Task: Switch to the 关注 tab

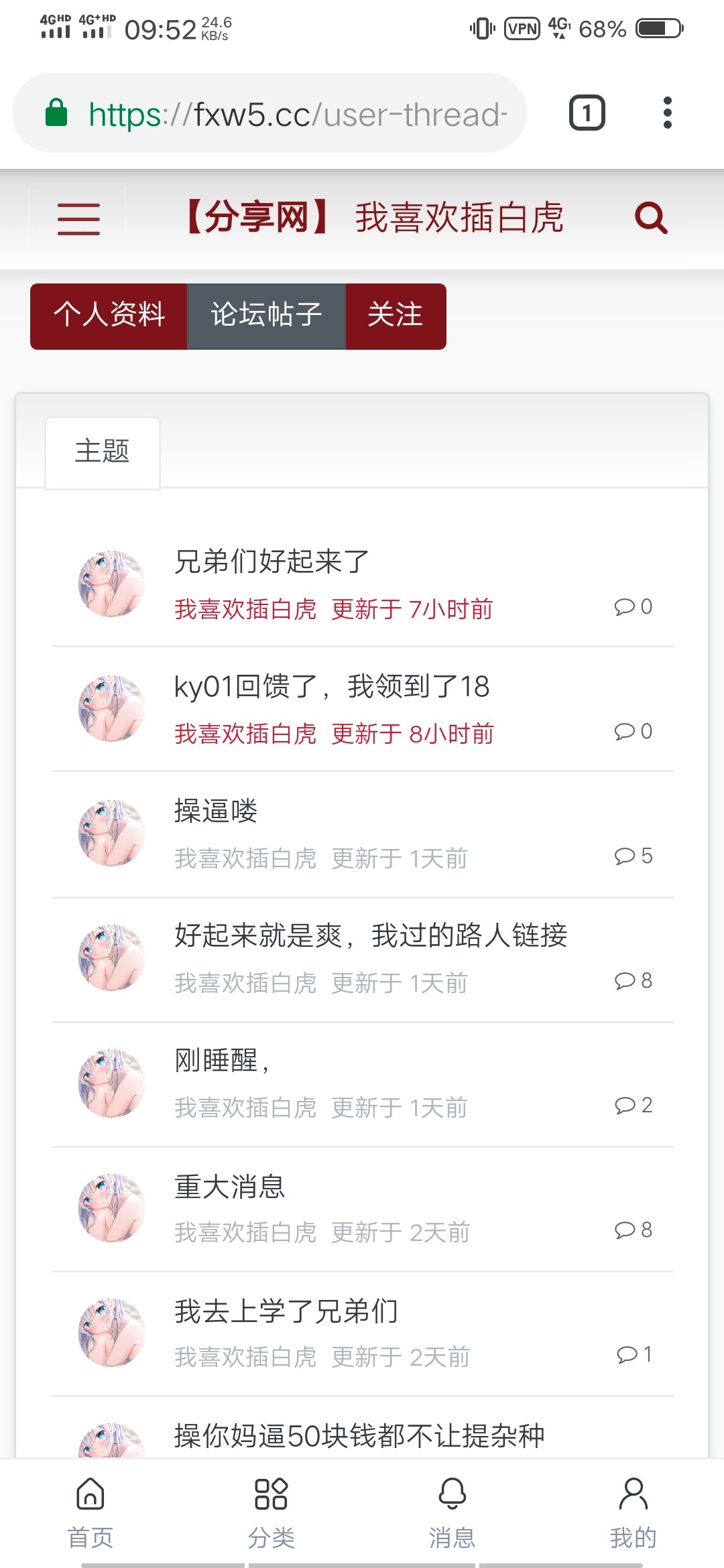Action: 396,316
